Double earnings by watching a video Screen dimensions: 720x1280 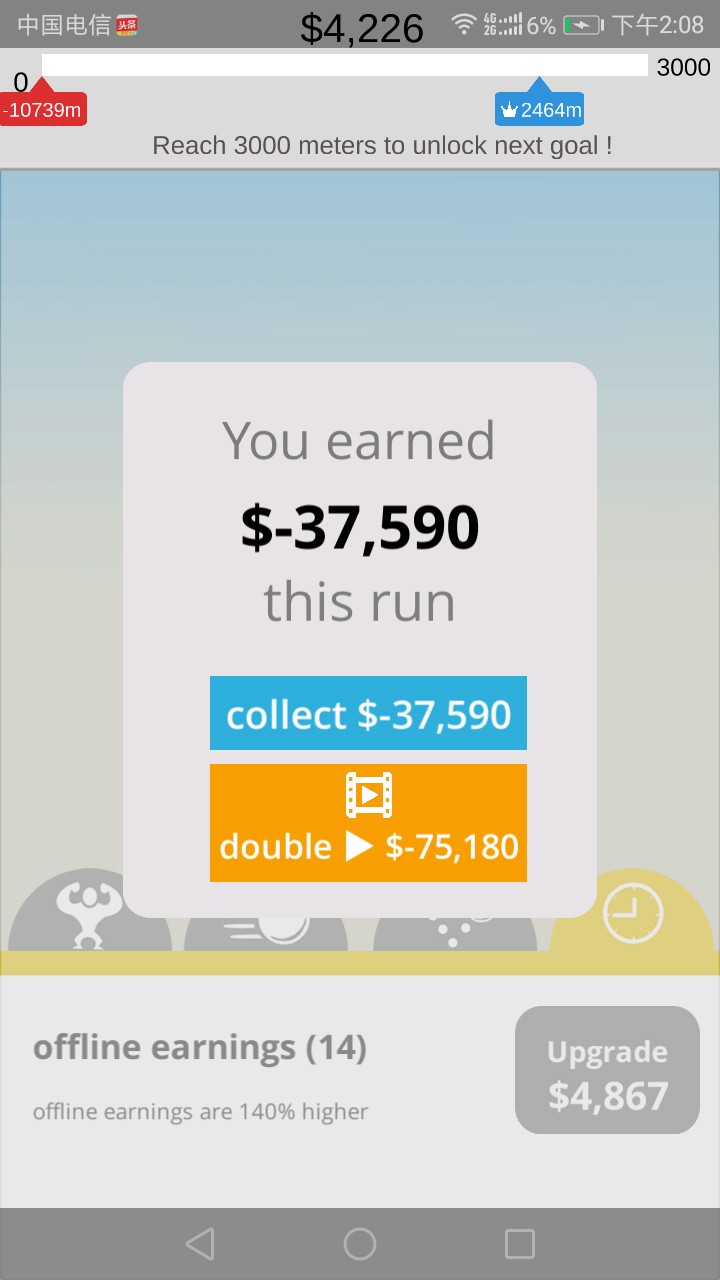pyautogui.click(x=368, y=823)
